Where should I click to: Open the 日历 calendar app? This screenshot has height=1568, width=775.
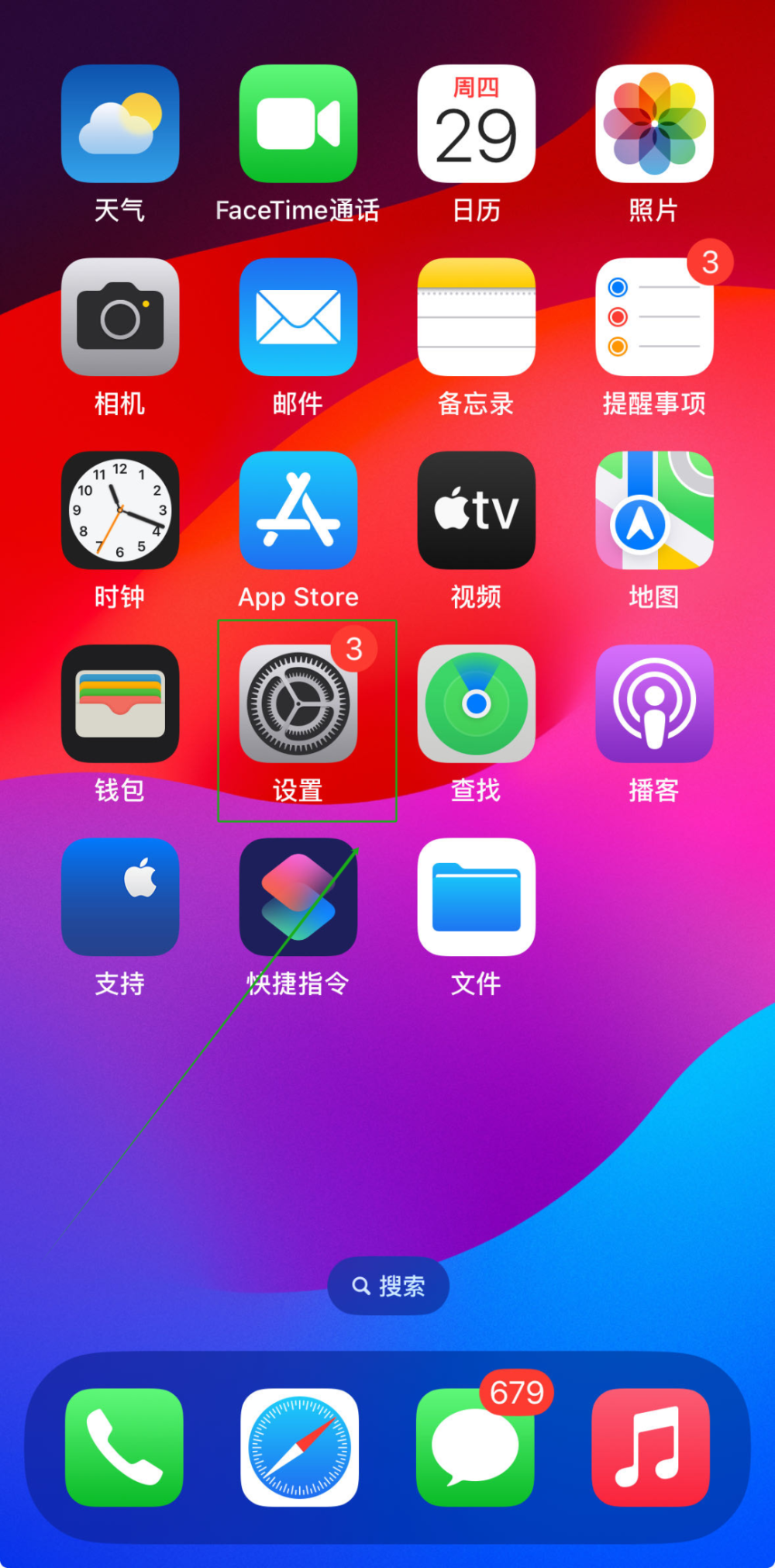point(476,124)
